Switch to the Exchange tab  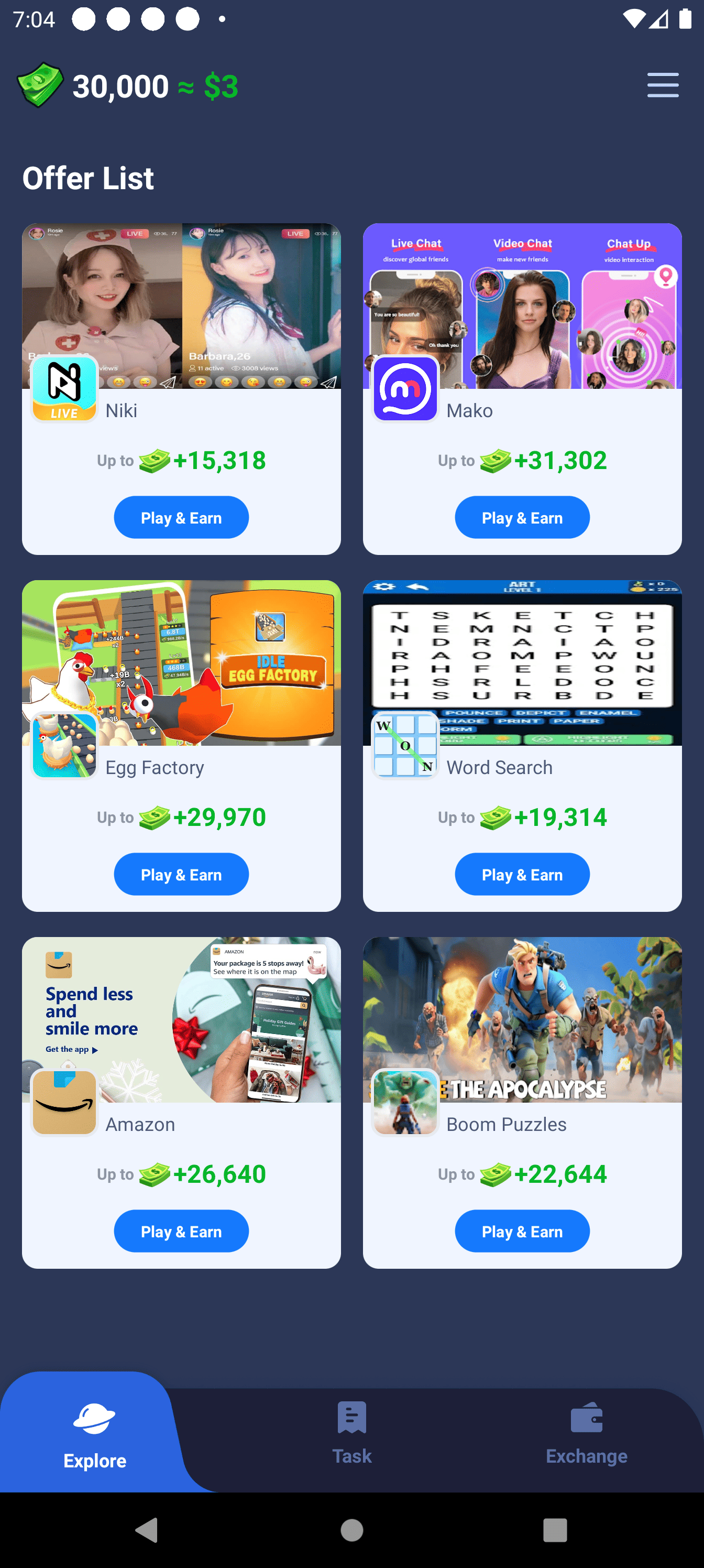pyautogui.click(x=586, y=1433)
